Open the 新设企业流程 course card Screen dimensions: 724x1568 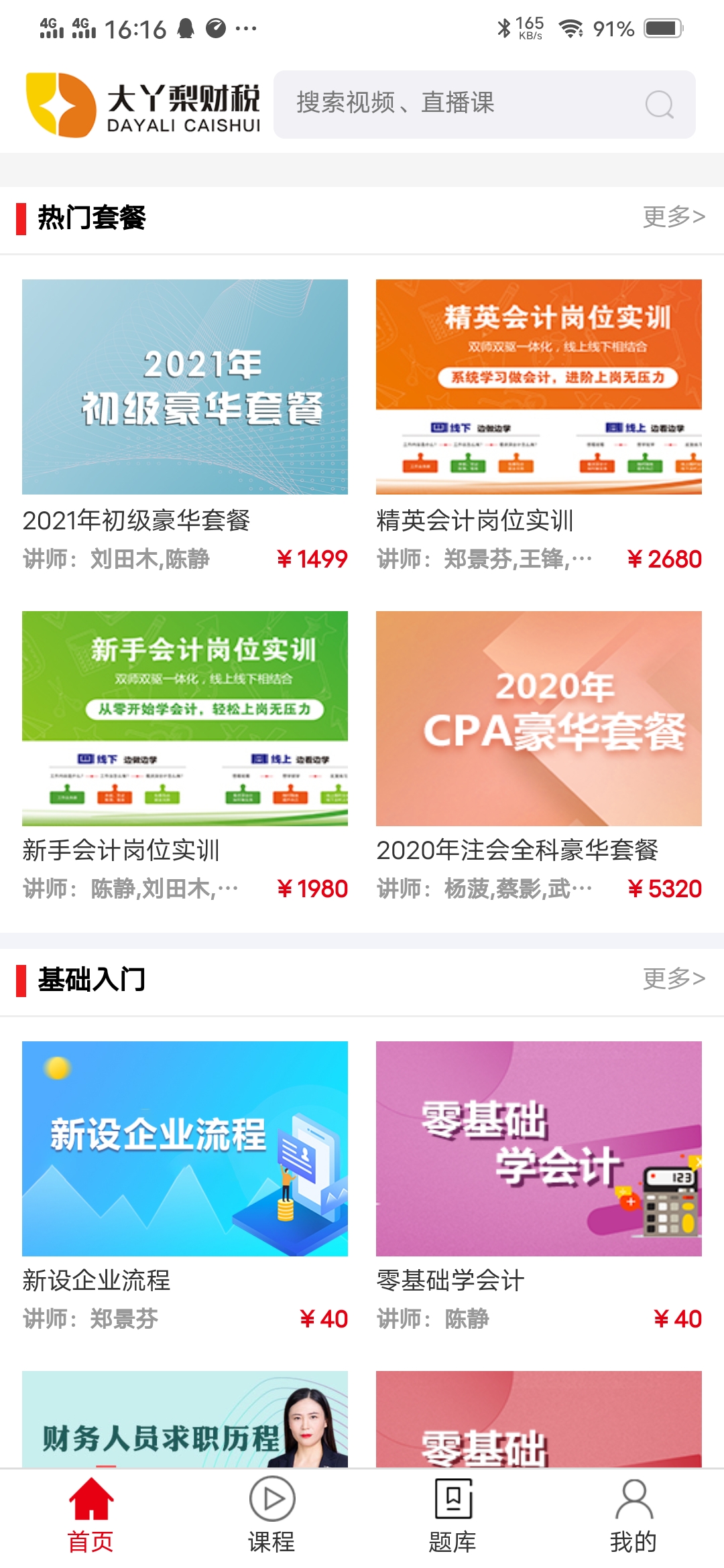click(185, 1149)
